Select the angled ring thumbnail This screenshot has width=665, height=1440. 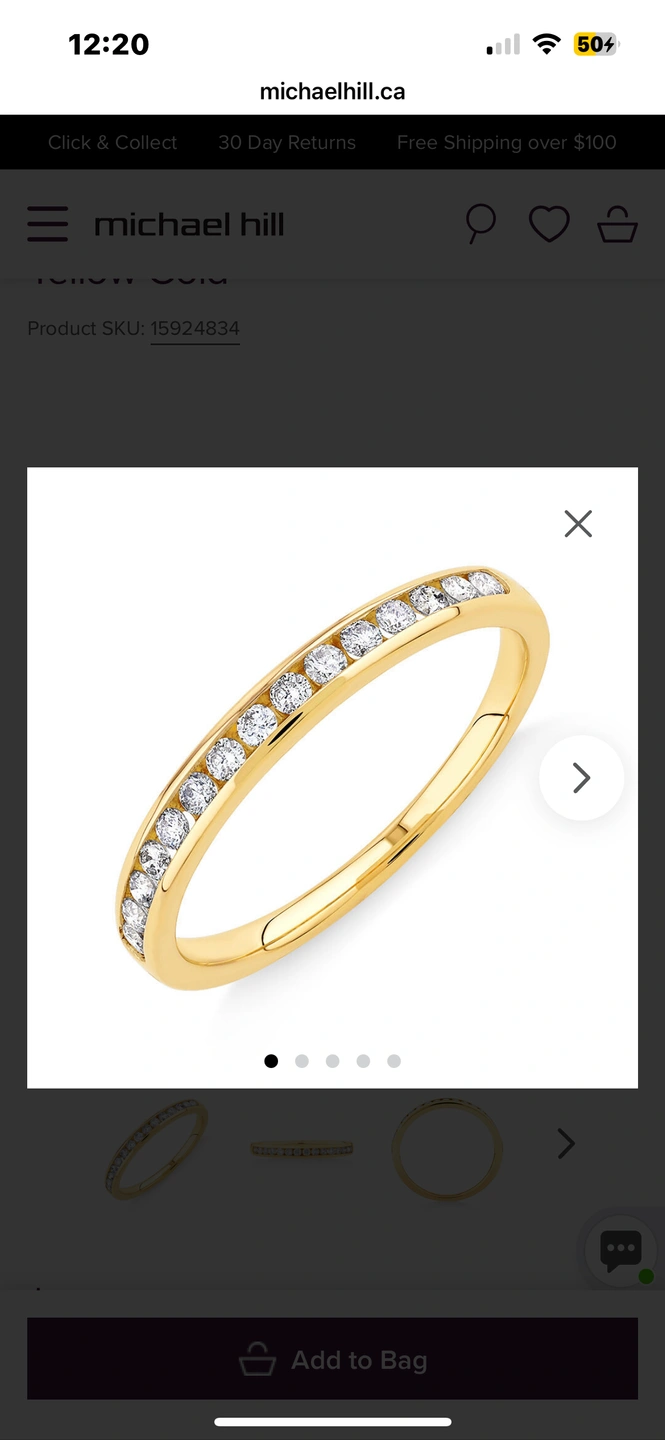157,1146
